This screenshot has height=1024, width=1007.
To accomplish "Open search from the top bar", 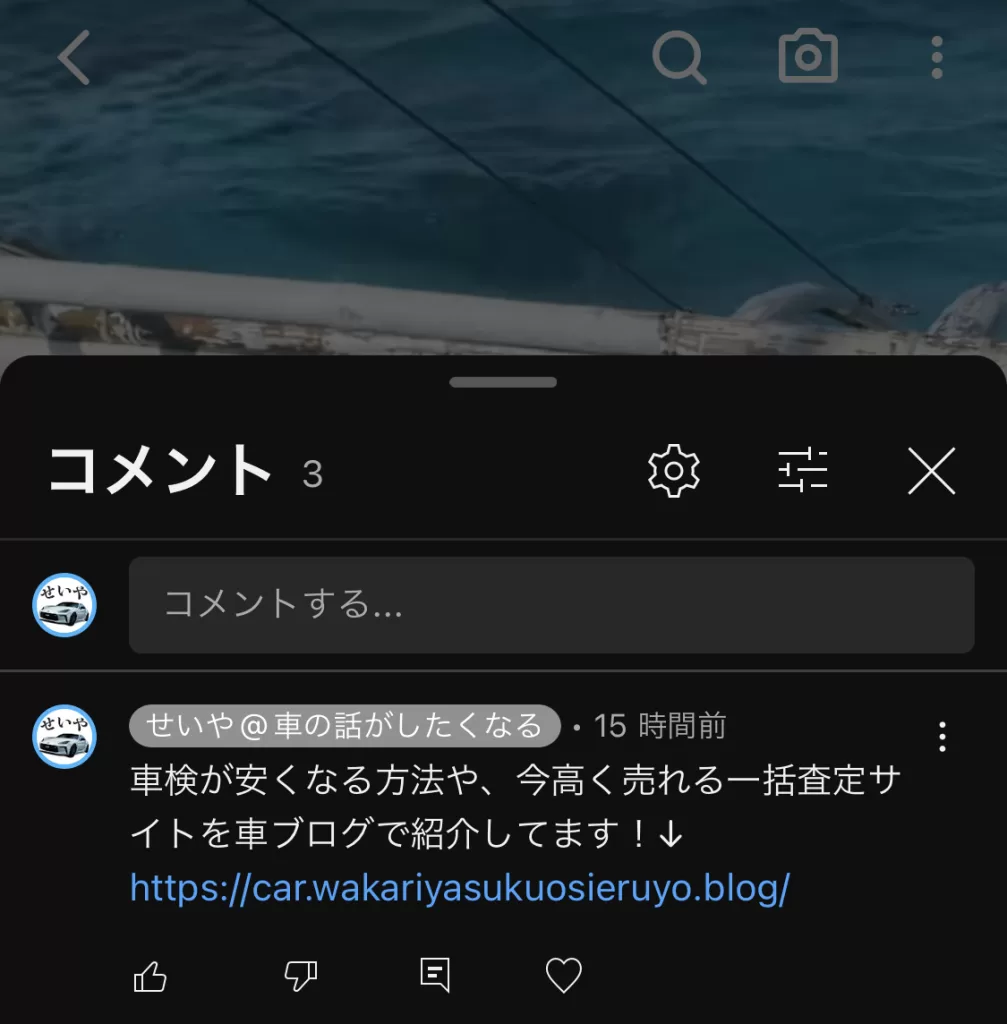I will [x=679, y=58].
